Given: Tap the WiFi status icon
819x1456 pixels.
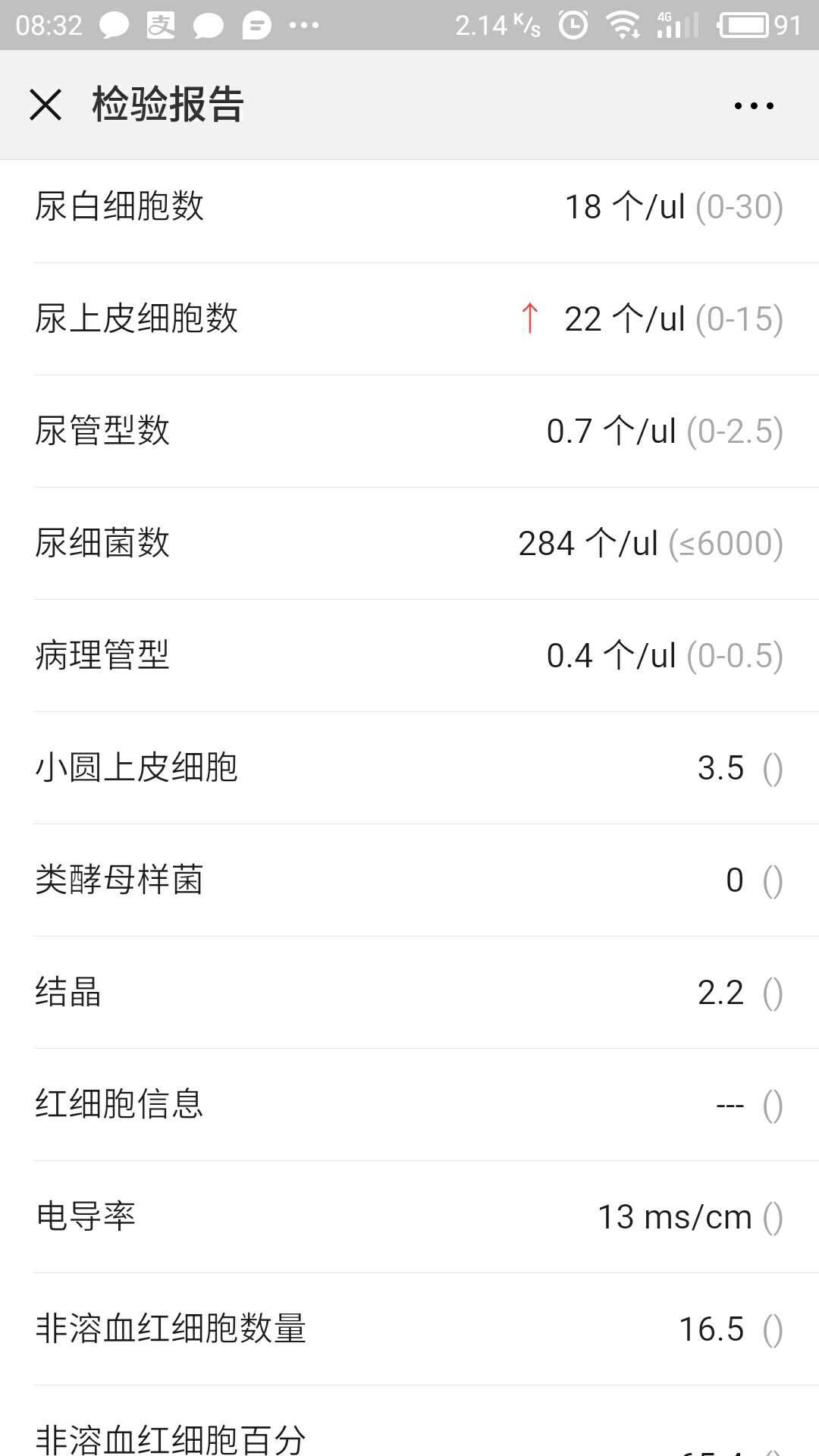Looking at the screenshot, I should (622, 23).
